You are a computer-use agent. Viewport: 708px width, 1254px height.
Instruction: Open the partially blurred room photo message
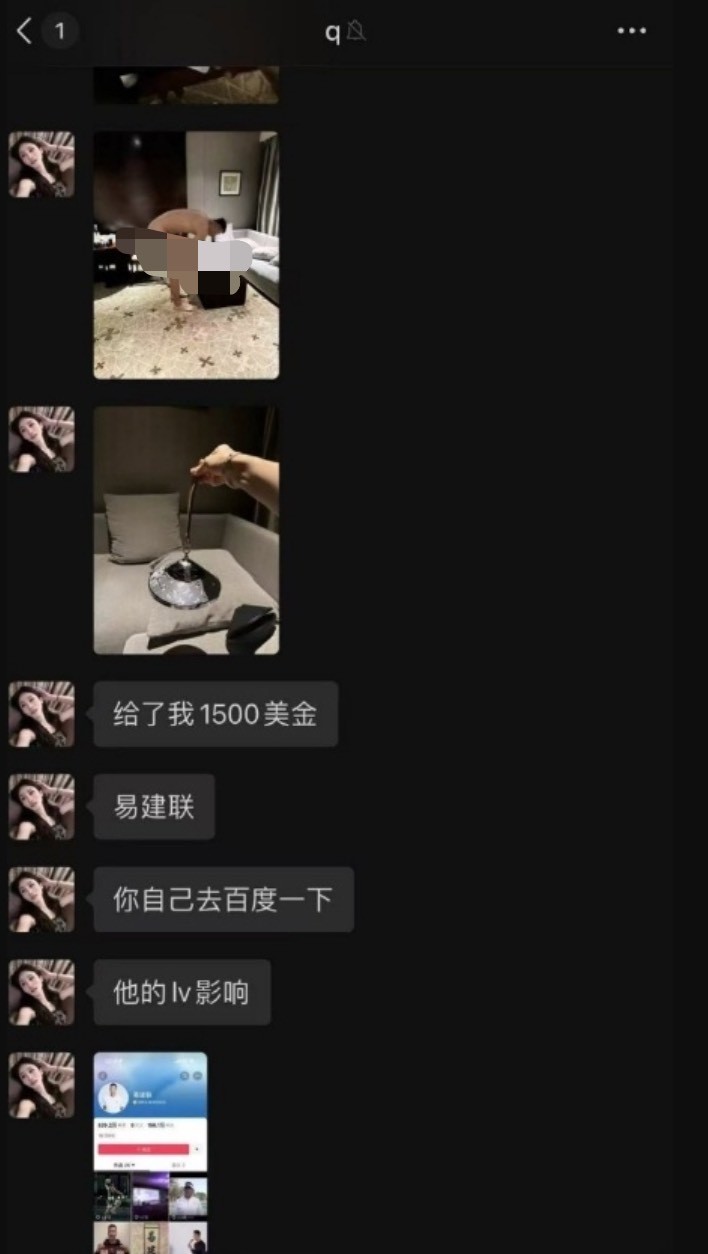(186, 255)
